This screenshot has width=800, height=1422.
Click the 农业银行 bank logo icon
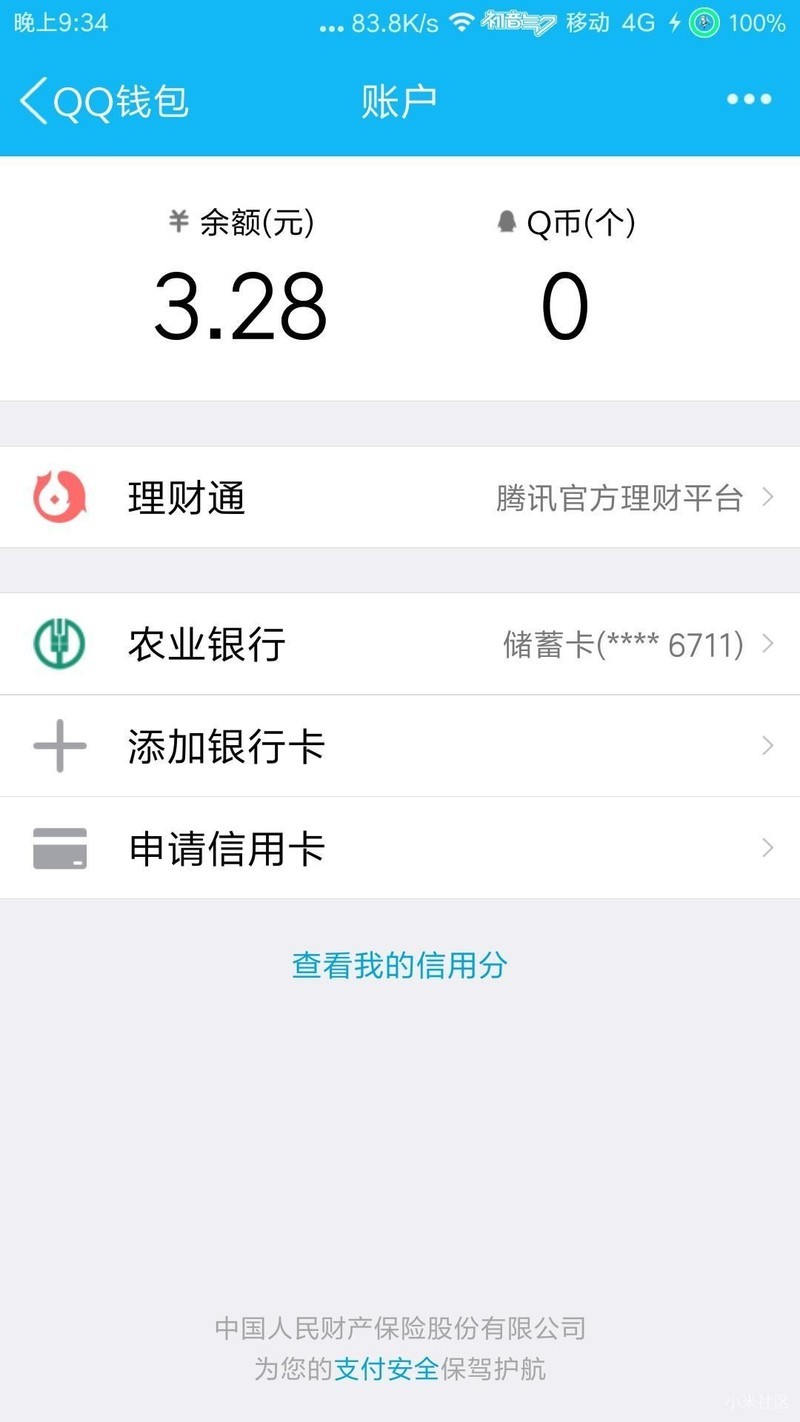pos(60,644)
